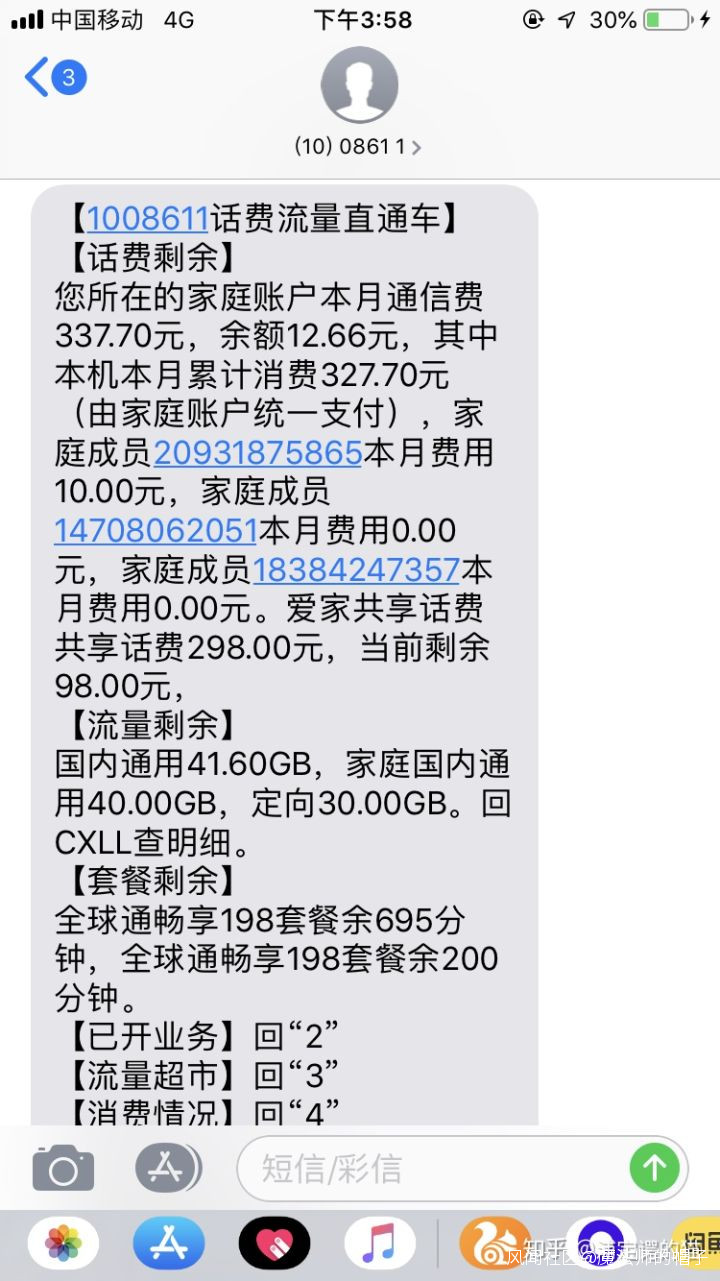The height and width of the screenshot is (1281, 720).
Task: Select the phone link 14708062051
Action: [x=157, y=530]
